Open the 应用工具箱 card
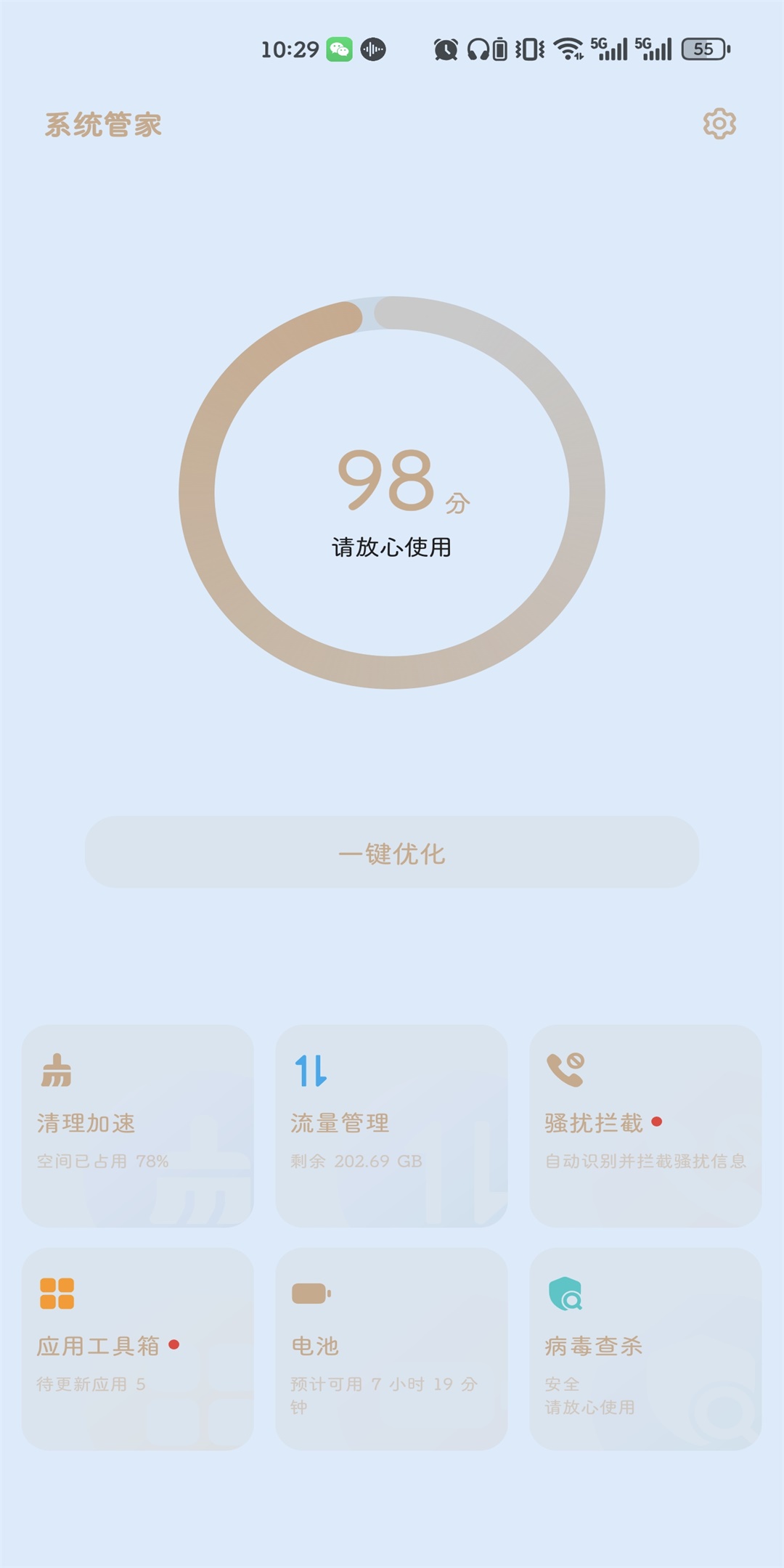 click(x=138, y=1349)
